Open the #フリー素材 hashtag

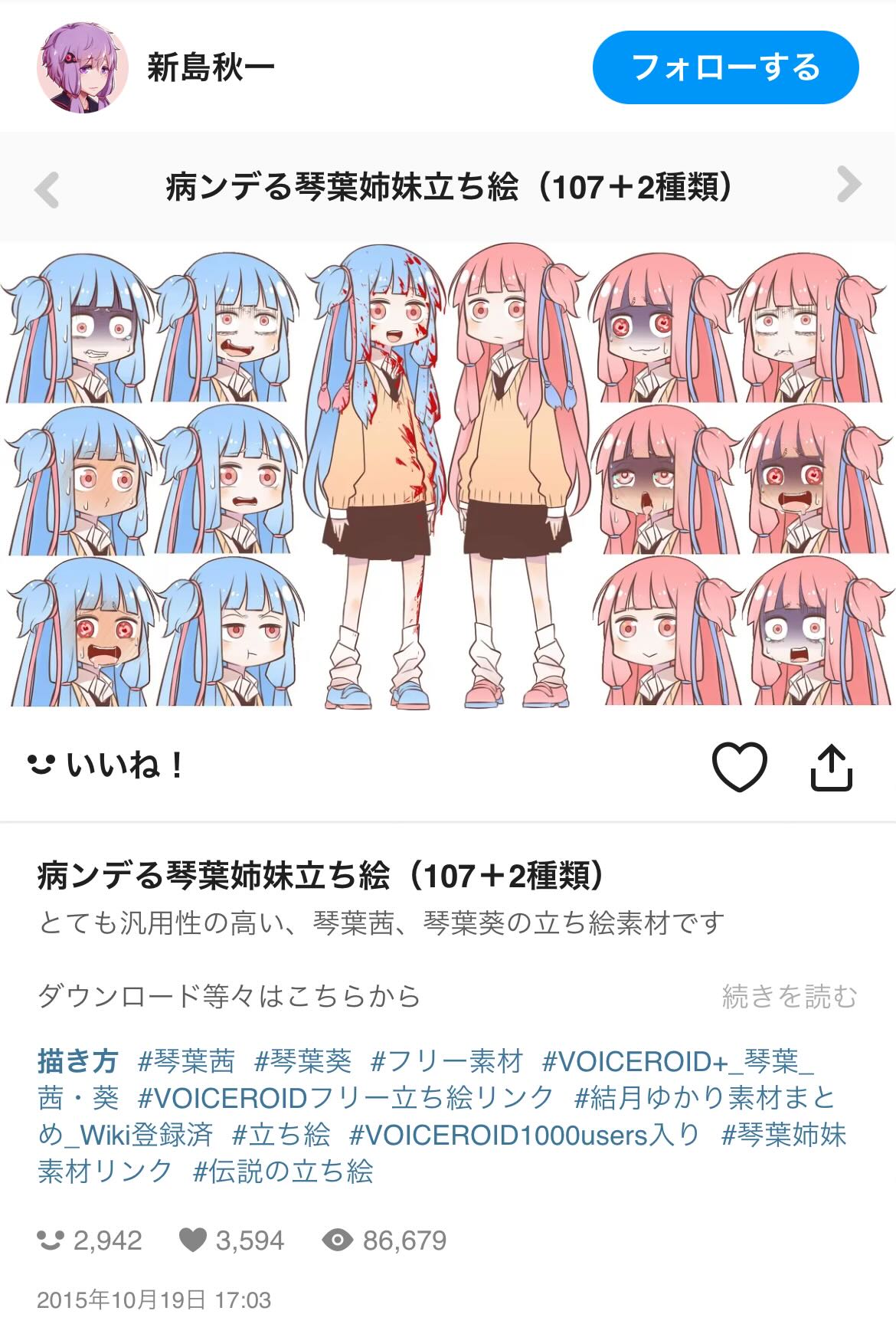446,1061
